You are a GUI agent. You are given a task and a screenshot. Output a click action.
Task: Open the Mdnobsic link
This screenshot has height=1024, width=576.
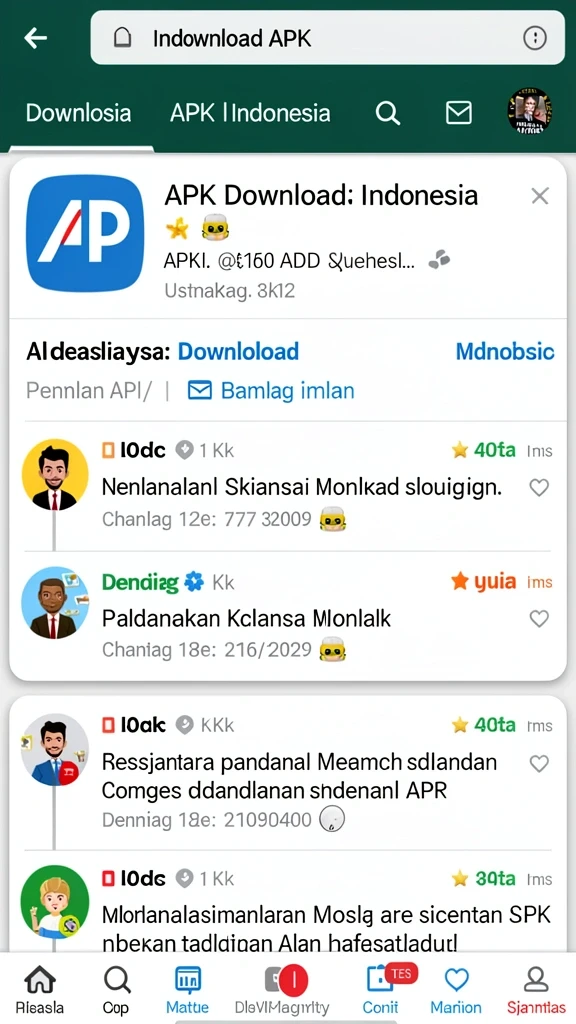(505, 352)
